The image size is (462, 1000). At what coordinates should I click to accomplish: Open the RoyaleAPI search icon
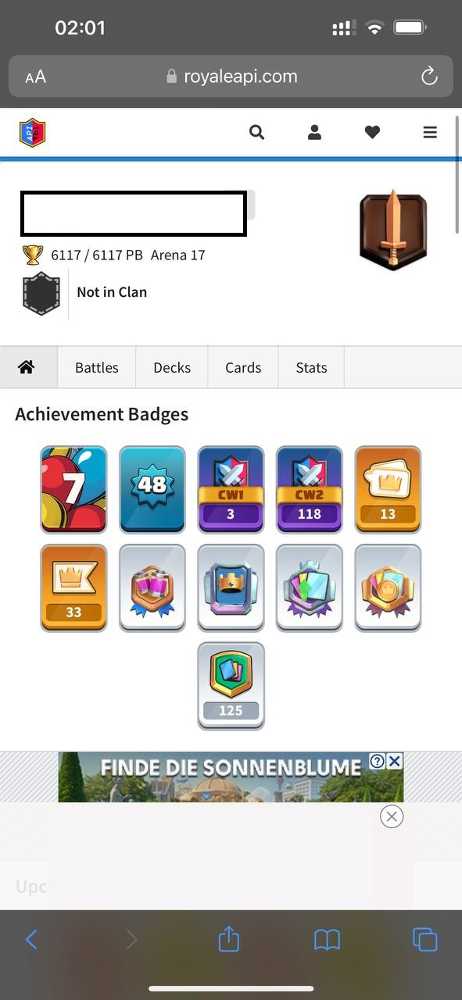(257, 132)
